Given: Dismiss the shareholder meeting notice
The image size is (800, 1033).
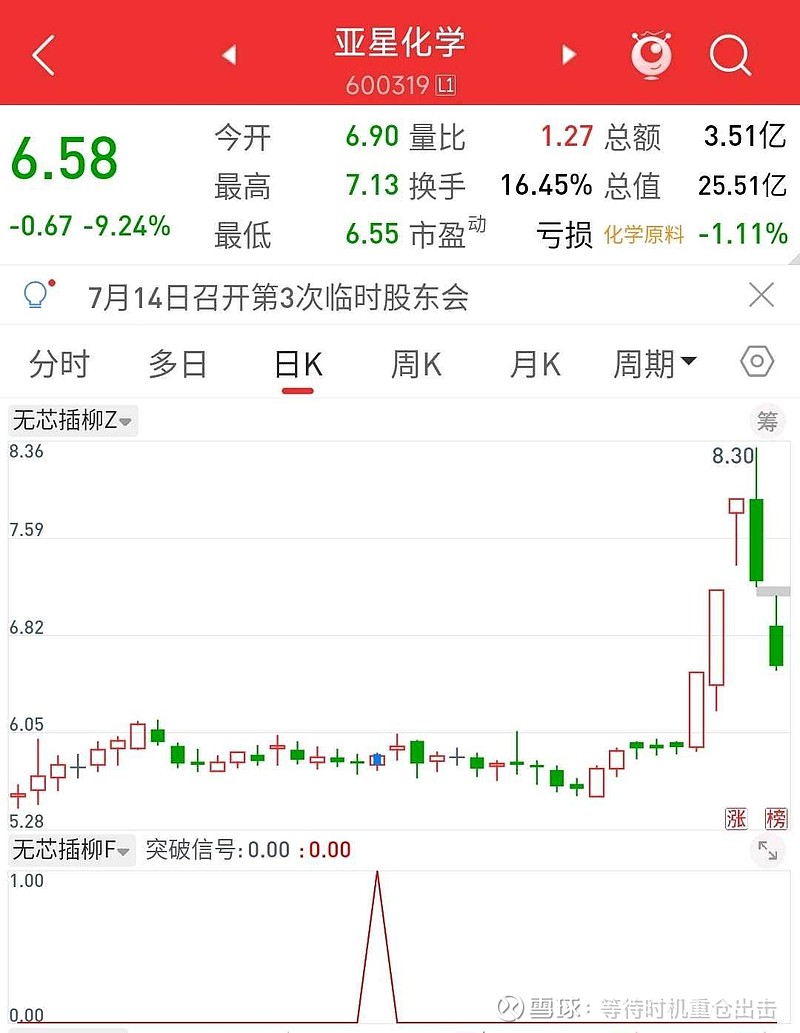Looking at the screenshot, I should 761,296.
